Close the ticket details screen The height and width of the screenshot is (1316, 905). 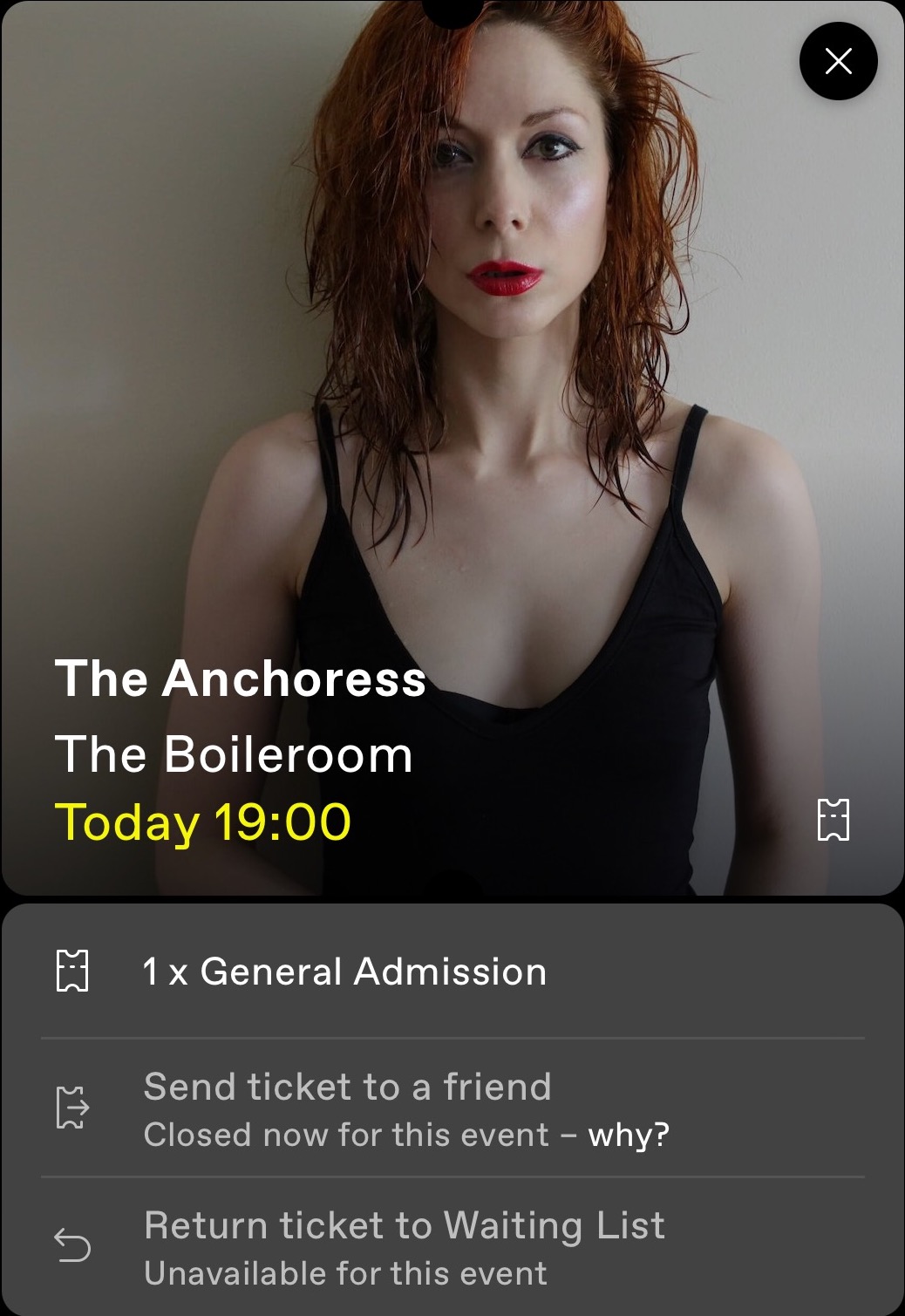coord(838,61)
